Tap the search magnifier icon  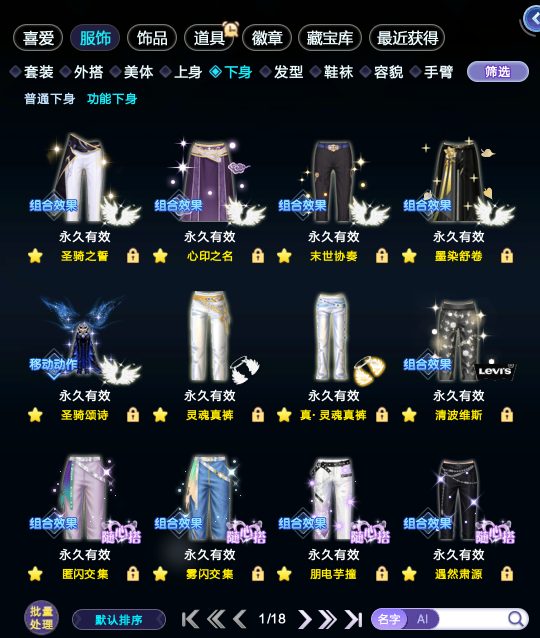pyautogui.click(x=516, y=619)
